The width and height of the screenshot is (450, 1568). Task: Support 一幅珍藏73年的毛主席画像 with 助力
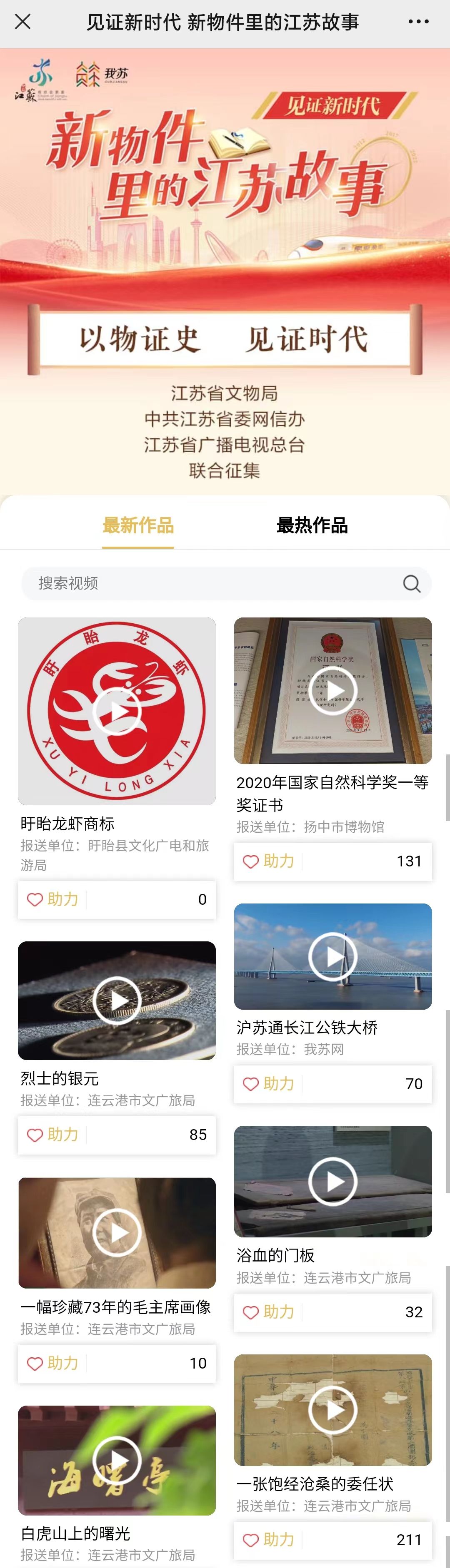(x=53, y=1363)
